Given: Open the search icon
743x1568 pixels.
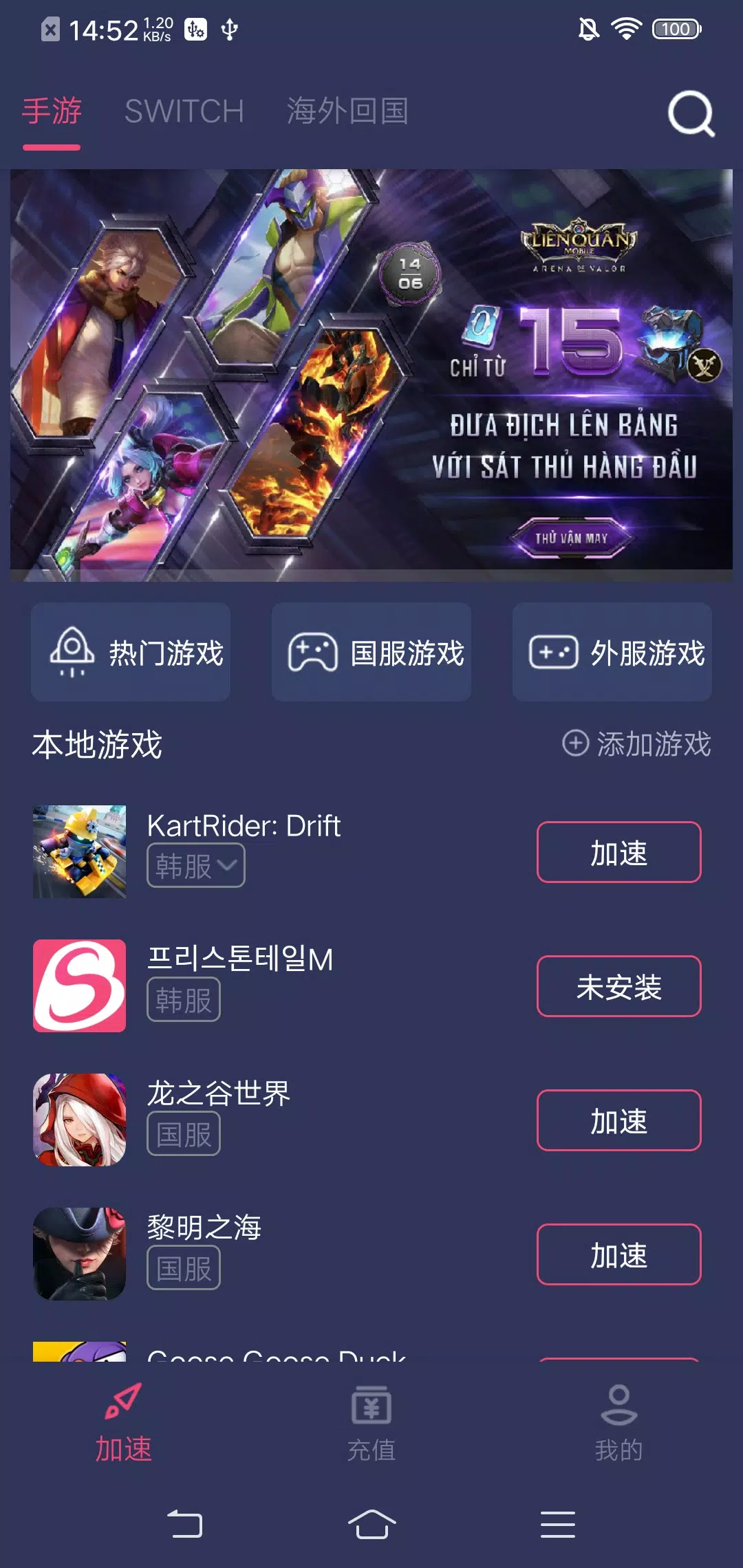Looking at the screenshot, I should [691, 113].
